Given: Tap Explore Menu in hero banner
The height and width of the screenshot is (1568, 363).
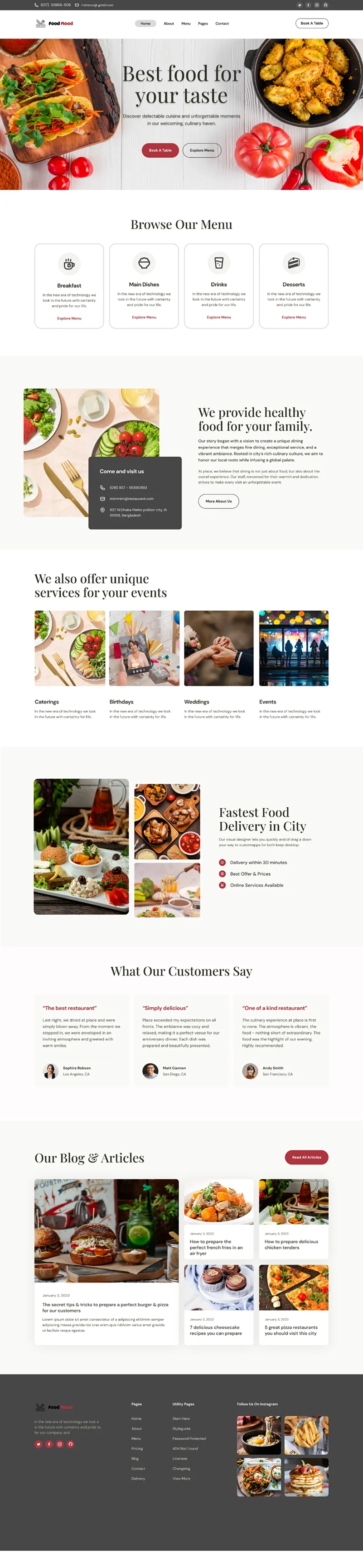Looking at the screenshot, I should (x=202, y=150).
